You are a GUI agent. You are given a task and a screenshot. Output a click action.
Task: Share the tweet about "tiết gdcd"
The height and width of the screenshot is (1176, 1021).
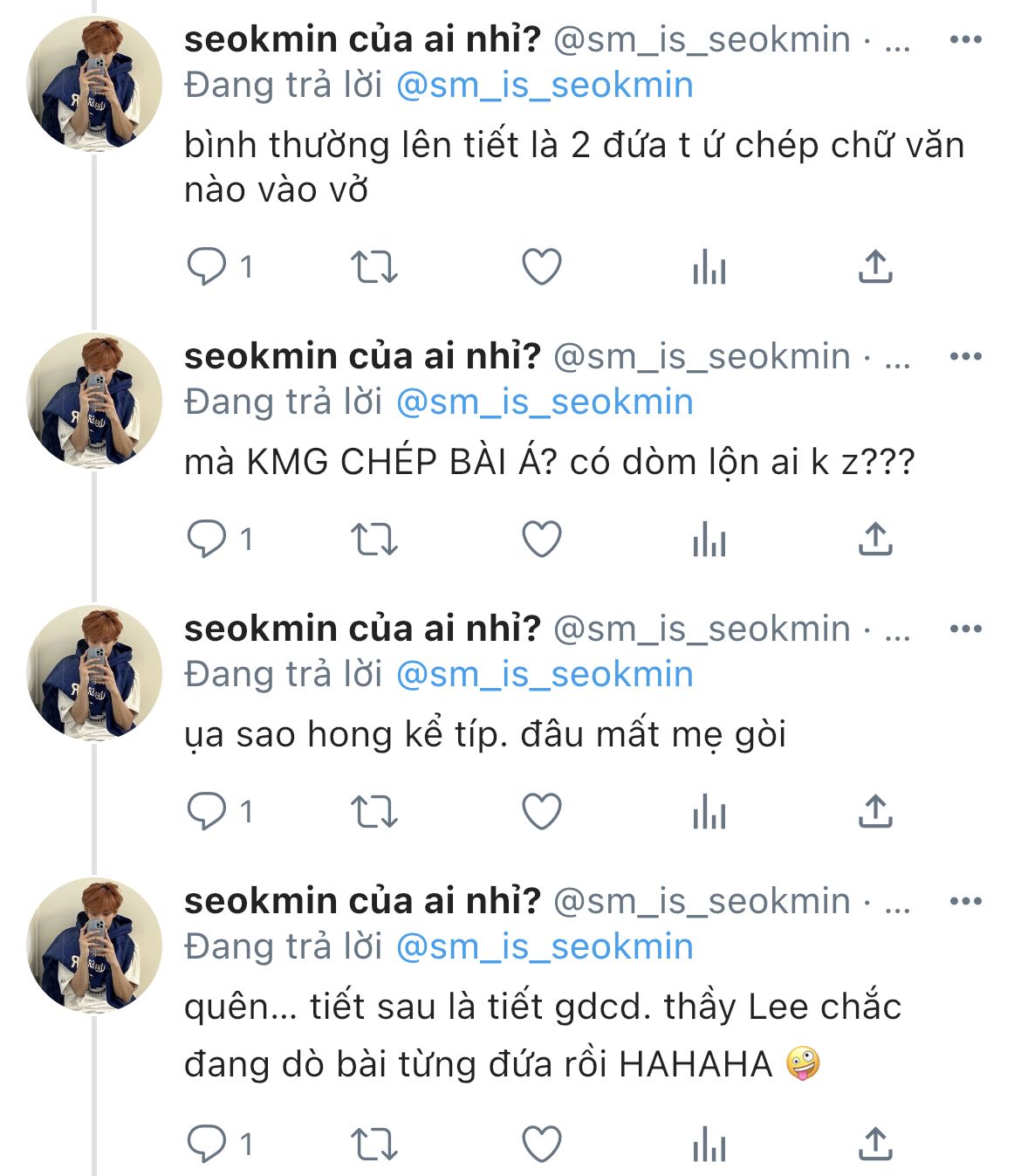point(875,1144)
